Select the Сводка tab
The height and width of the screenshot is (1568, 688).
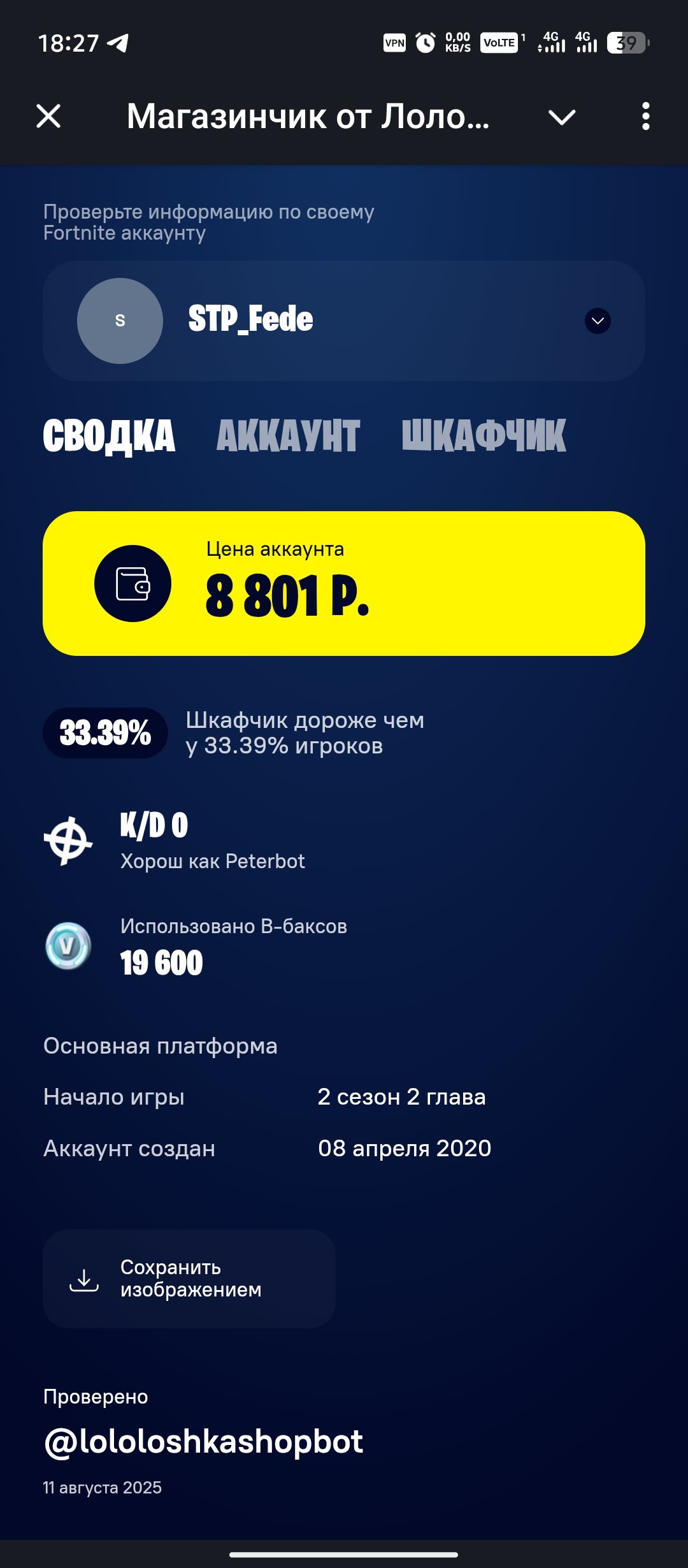tap(109, 437)
